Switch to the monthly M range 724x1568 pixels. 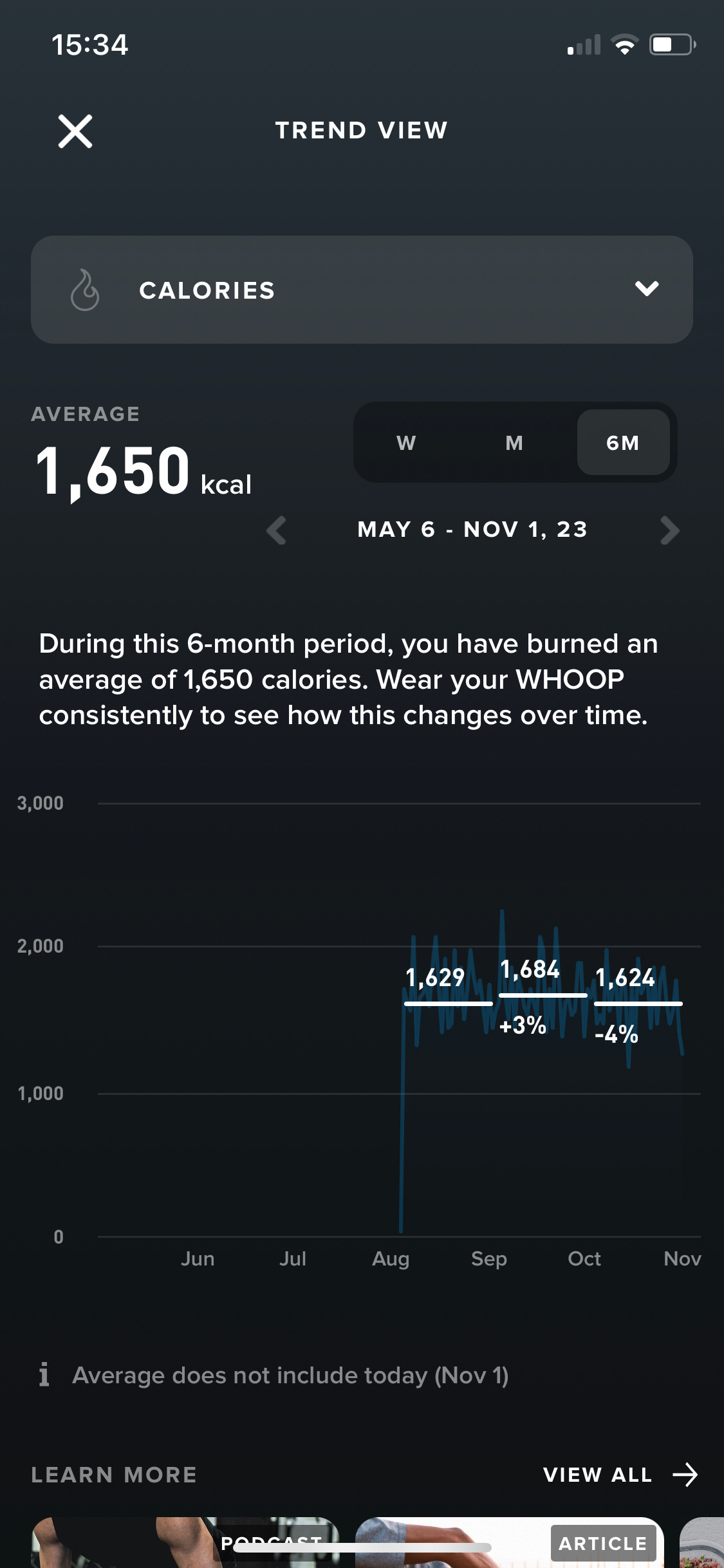[x=514, y=443]
